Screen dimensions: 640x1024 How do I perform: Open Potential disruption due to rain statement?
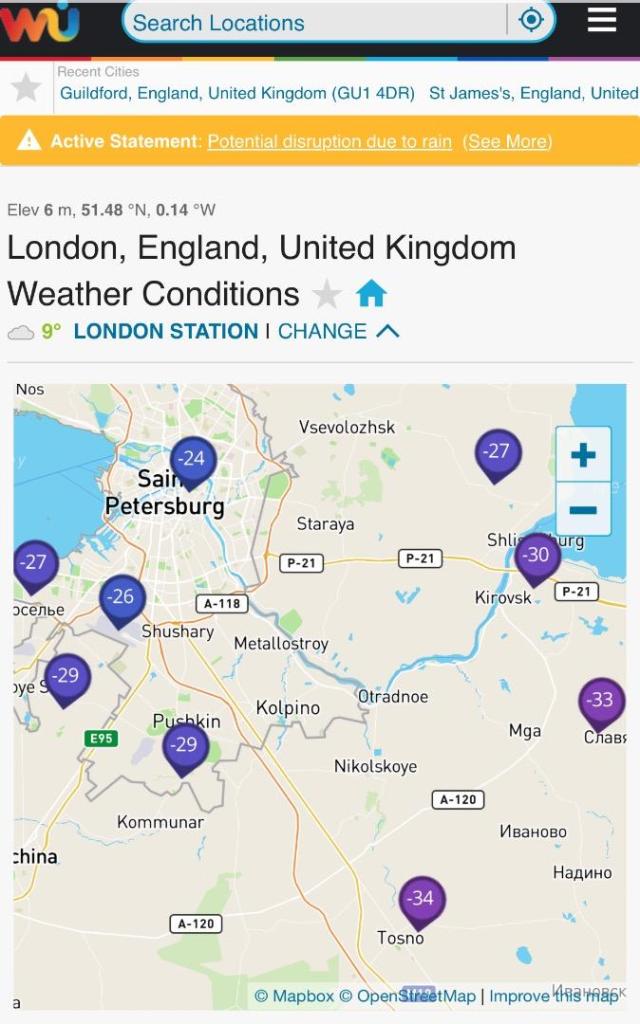click(x=329, y=141)
